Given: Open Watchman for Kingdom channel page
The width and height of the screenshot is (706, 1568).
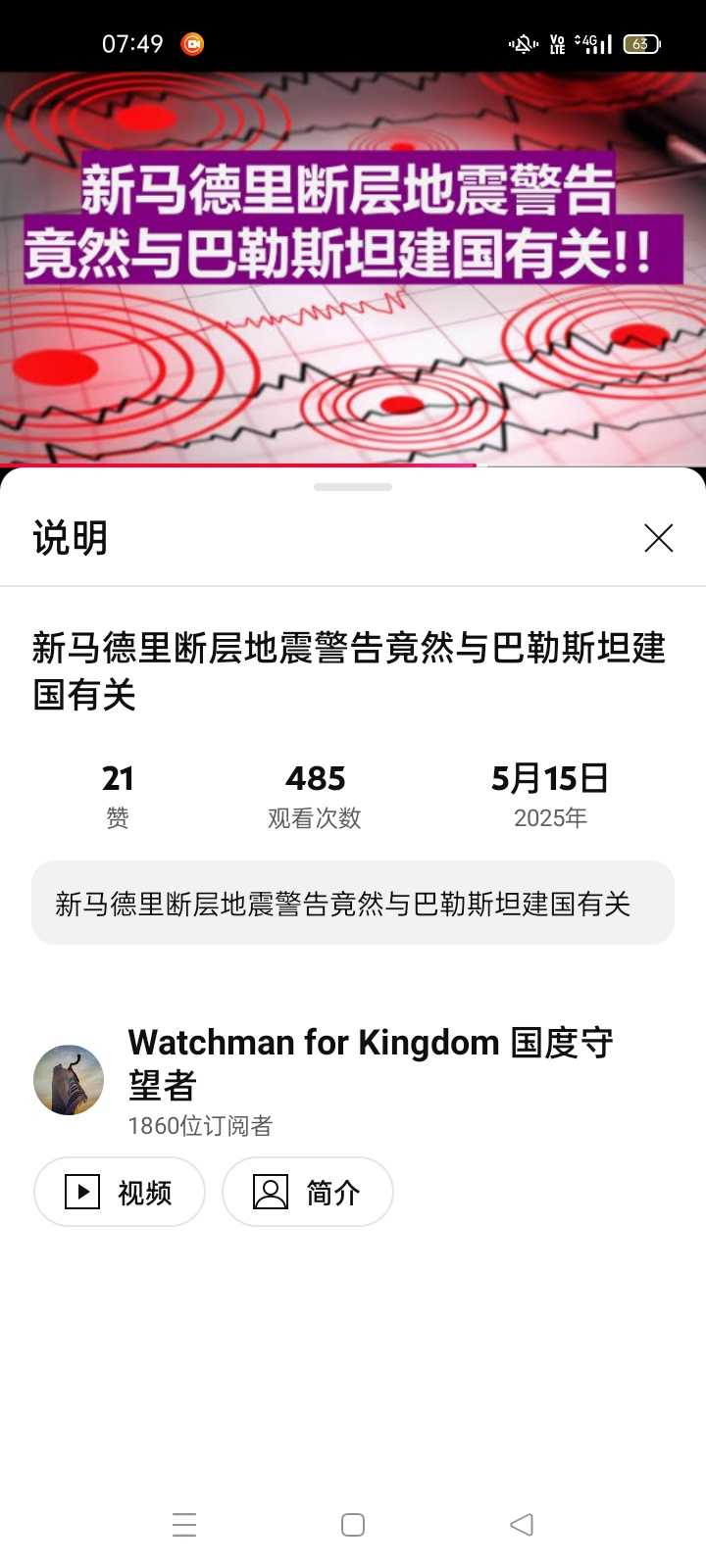Looking at the screenshot, I should [370, 1063].
